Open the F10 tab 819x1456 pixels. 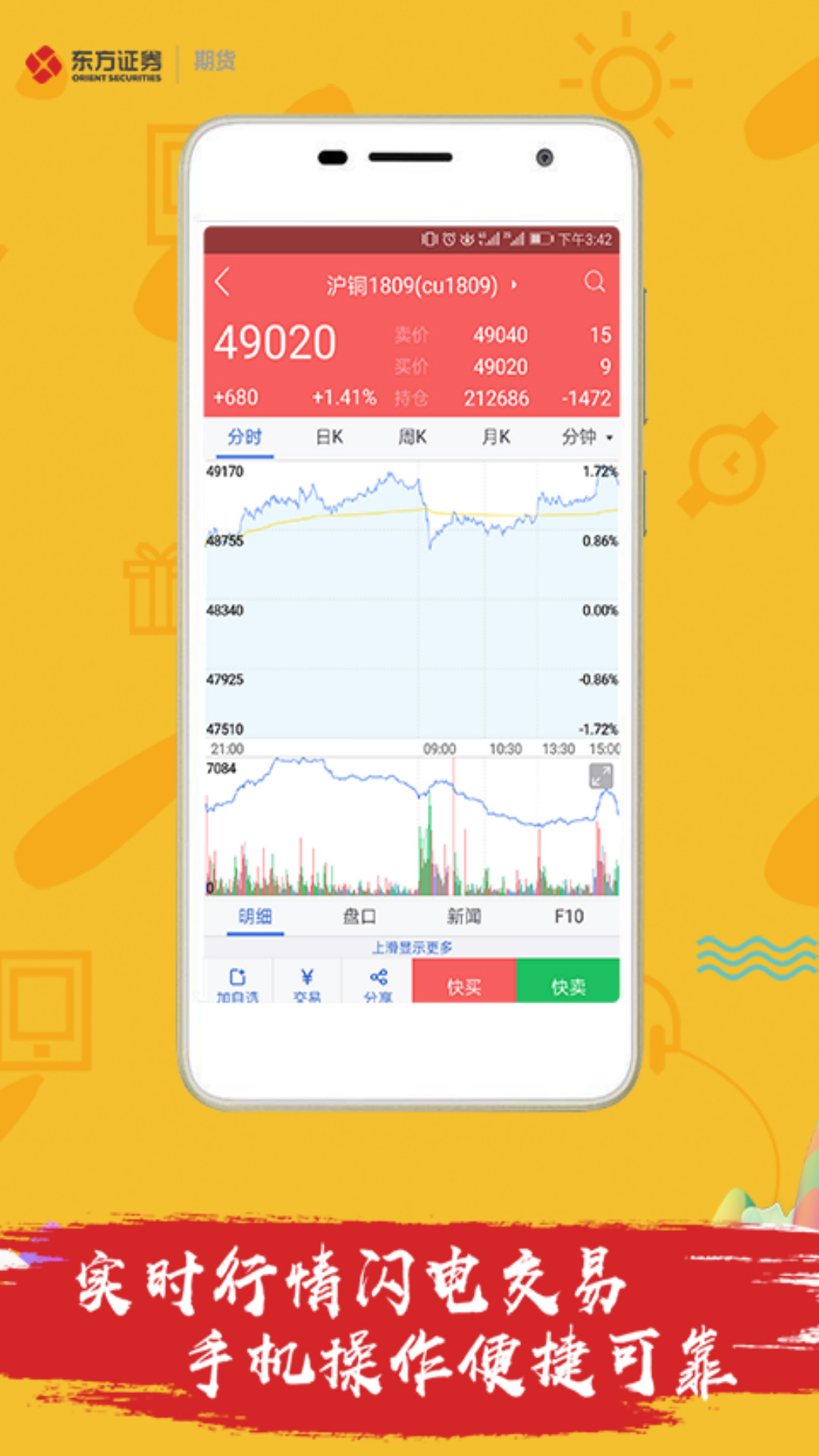[x=570, y=917]
